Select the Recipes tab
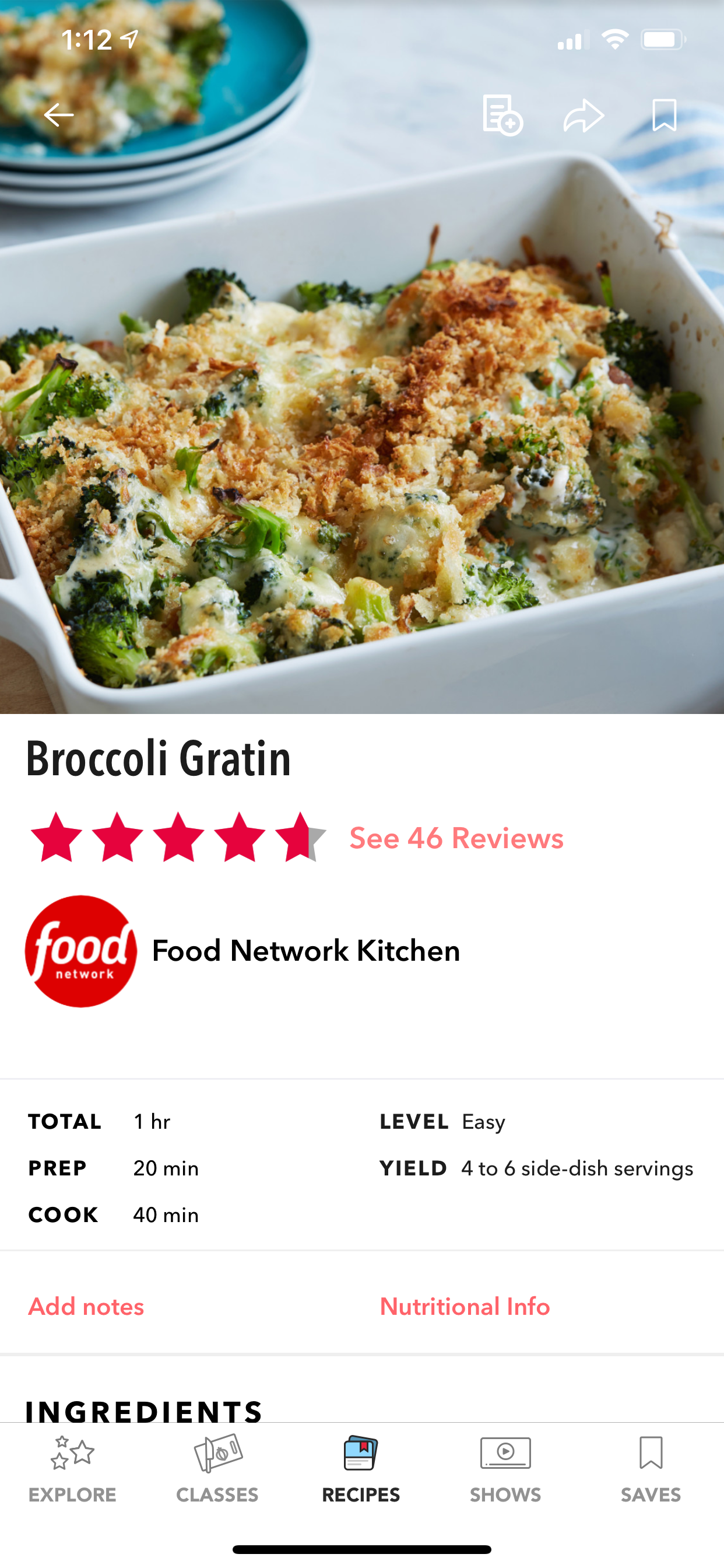 pos(361,1469)
